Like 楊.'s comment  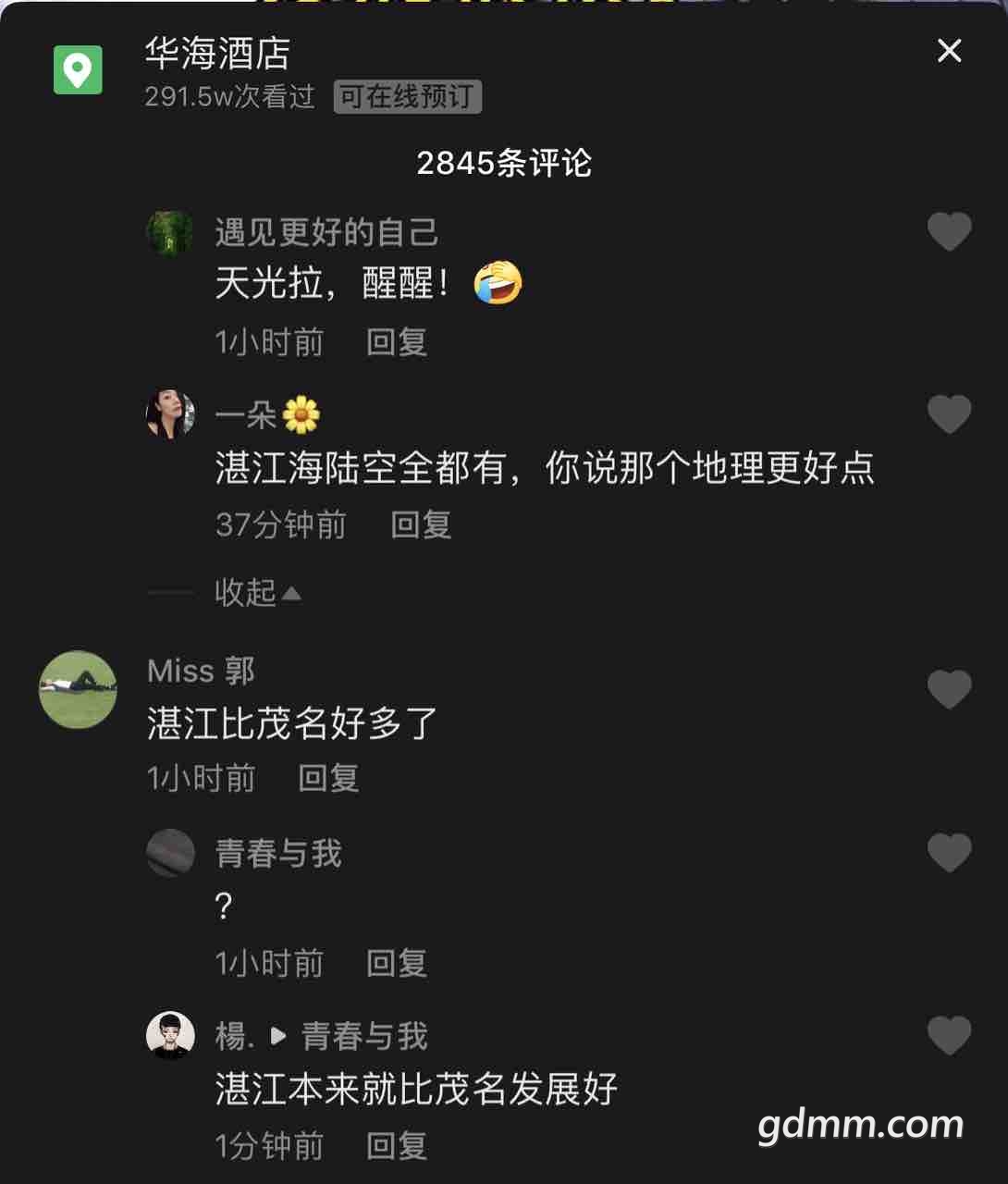point(949,1035)
